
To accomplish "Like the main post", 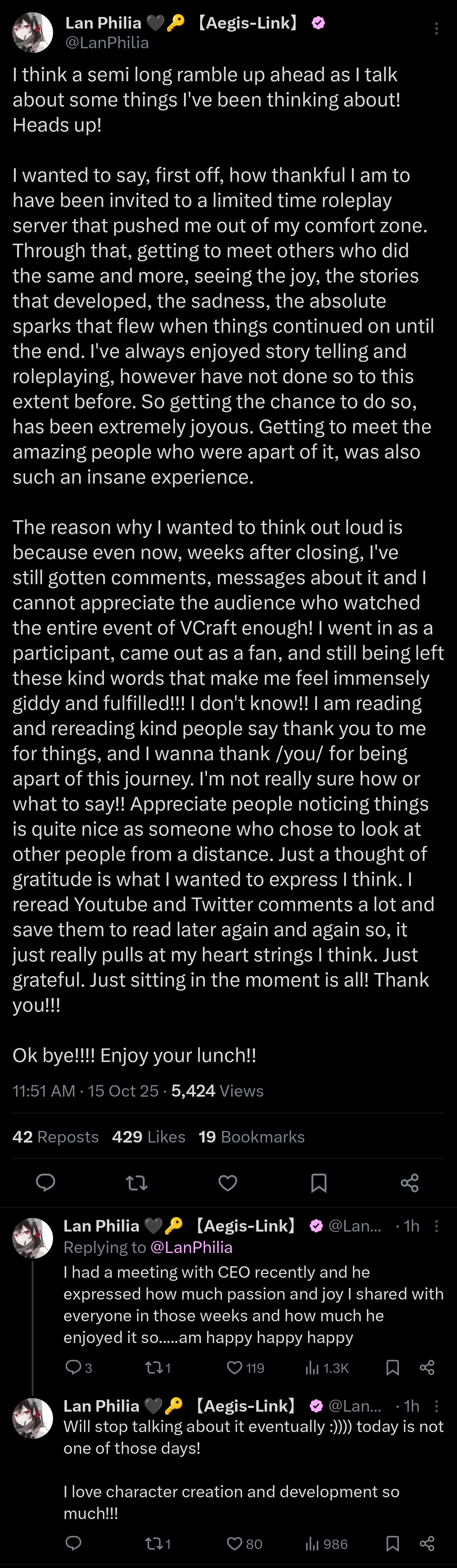I will pyautogui.click(x=228, y=1183).
